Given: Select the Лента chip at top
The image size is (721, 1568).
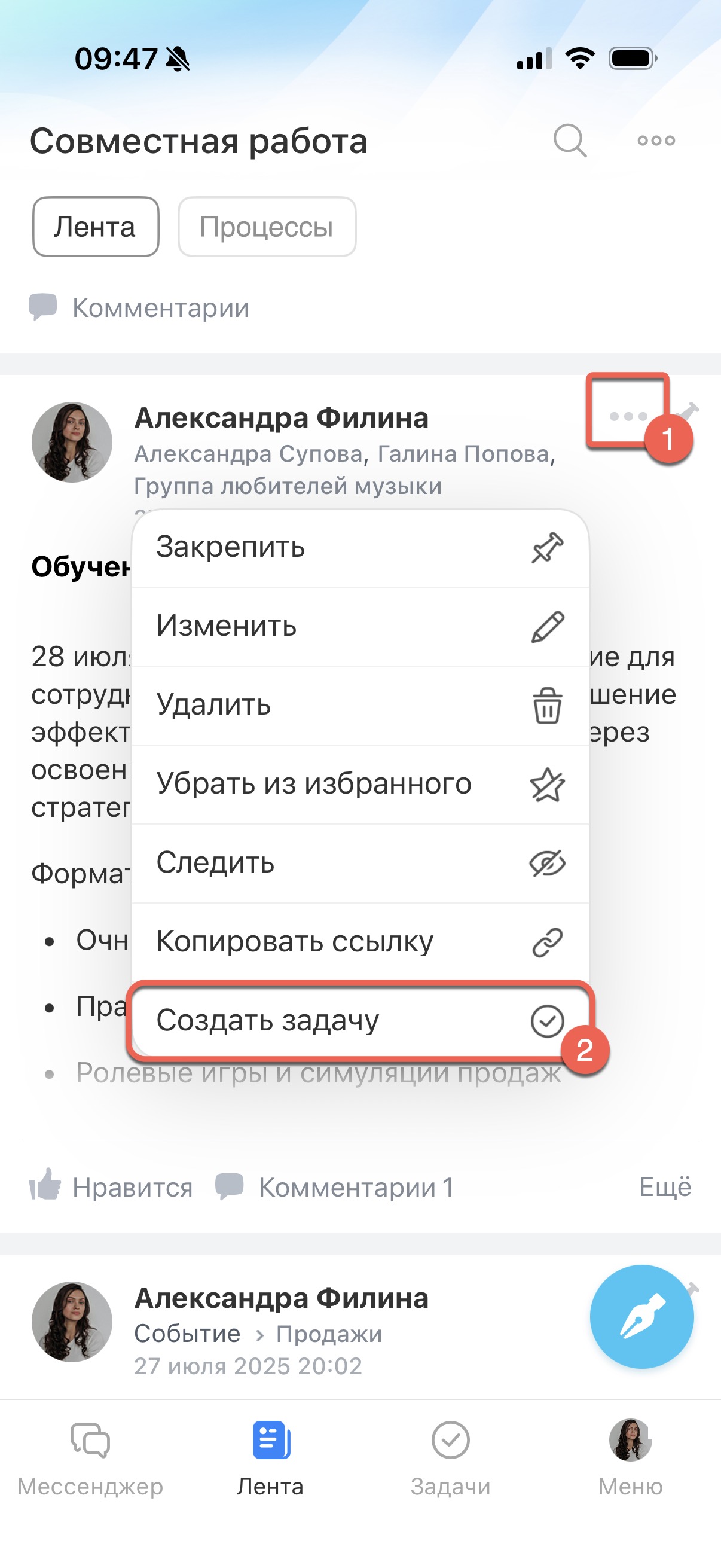Looking at the screenshot, I should [96, 227].
